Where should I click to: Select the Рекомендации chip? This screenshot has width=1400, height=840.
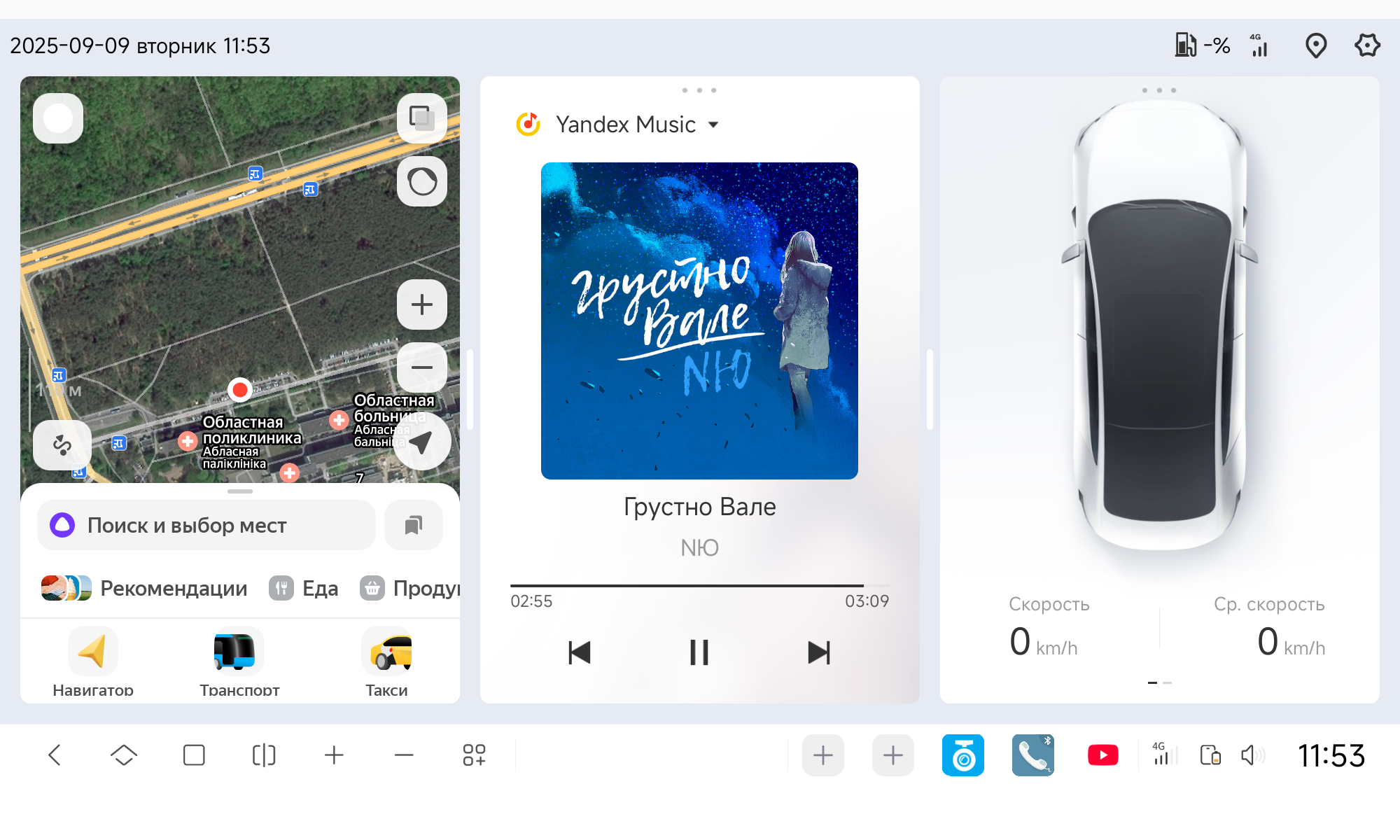tap(145, 588)
